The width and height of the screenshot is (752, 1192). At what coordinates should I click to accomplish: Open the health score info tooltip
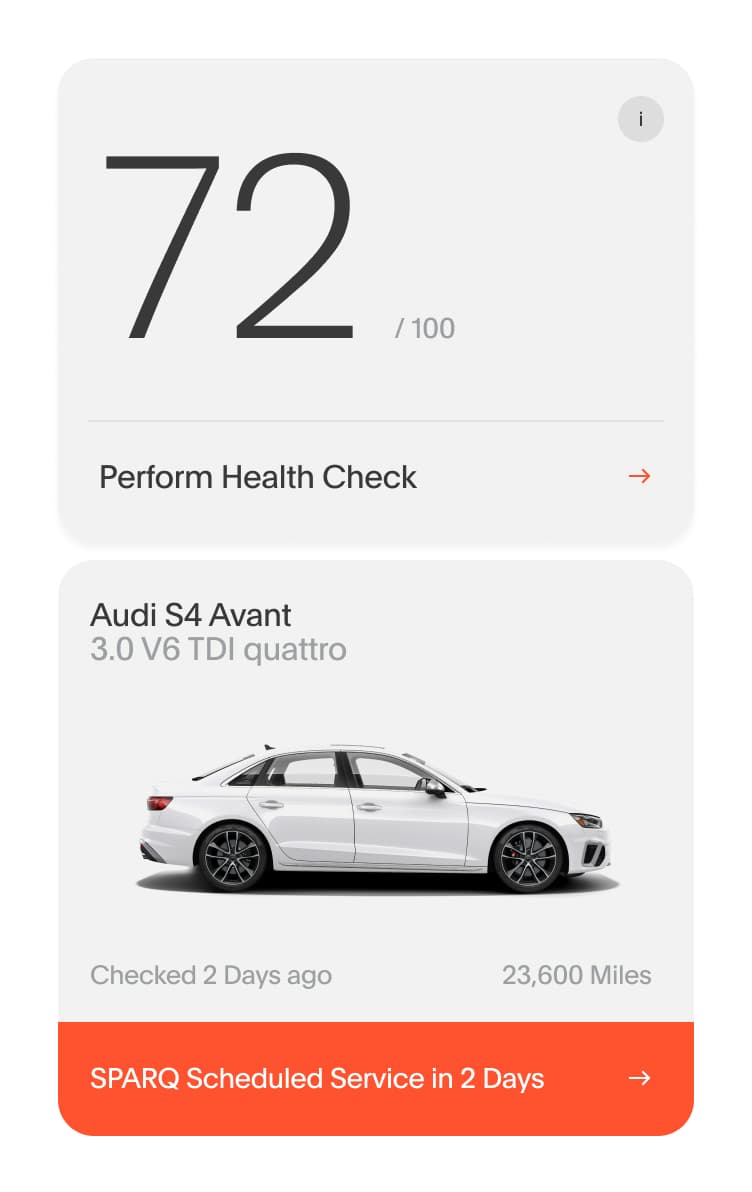click(x=641, y=119)
